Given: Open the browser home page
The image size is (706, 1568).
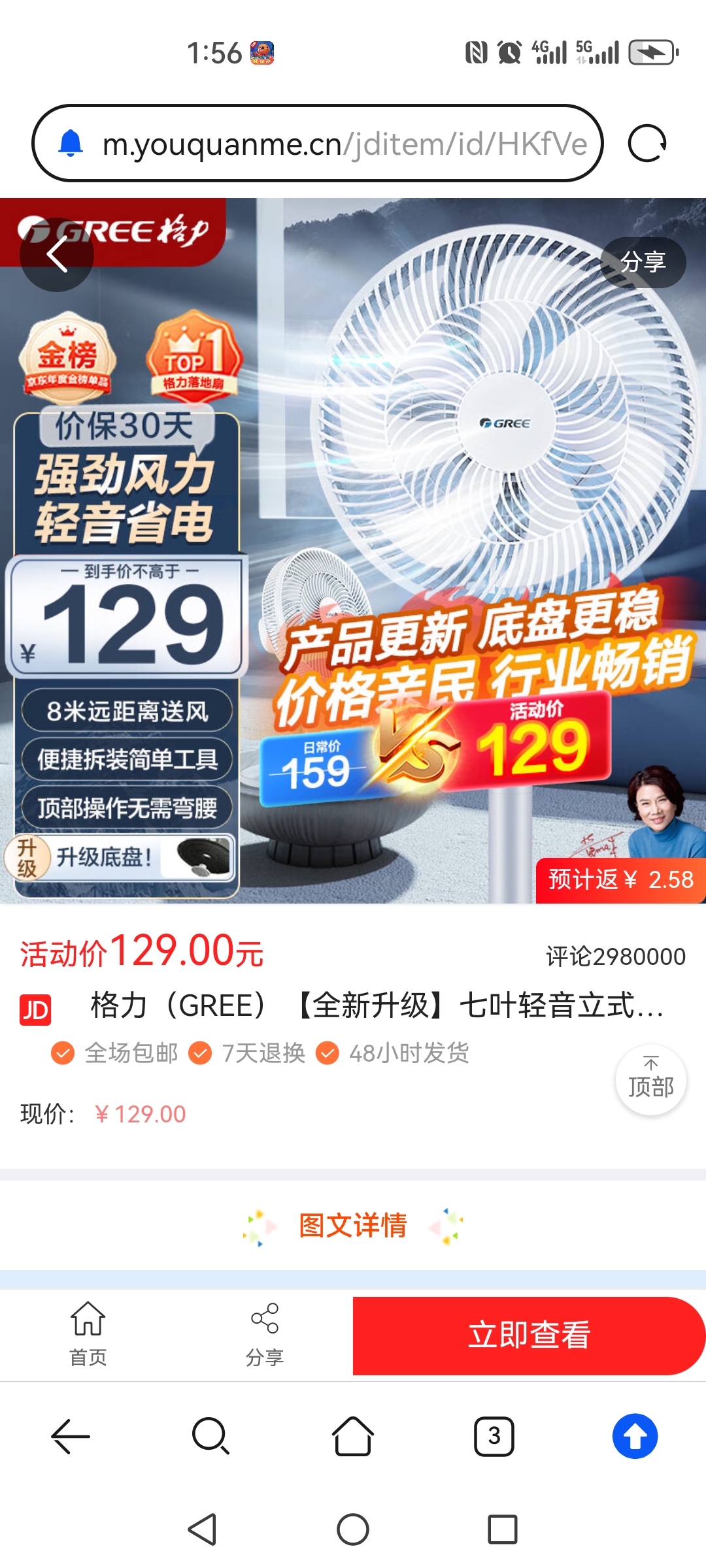Looking at the screenshot, I should point(353,1436).
